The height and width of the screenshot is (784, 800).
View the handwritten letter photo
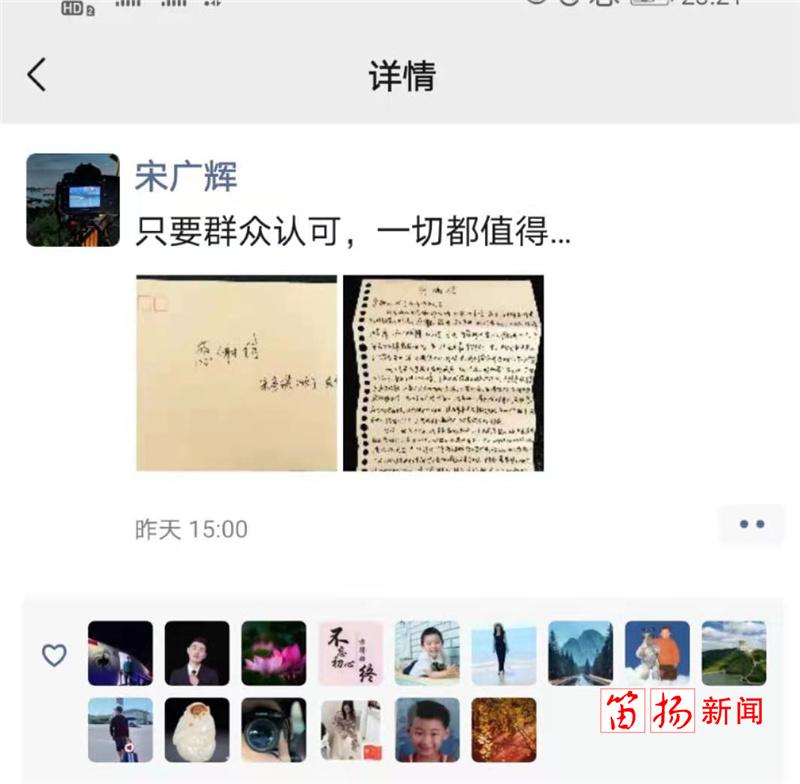point(443,373)
